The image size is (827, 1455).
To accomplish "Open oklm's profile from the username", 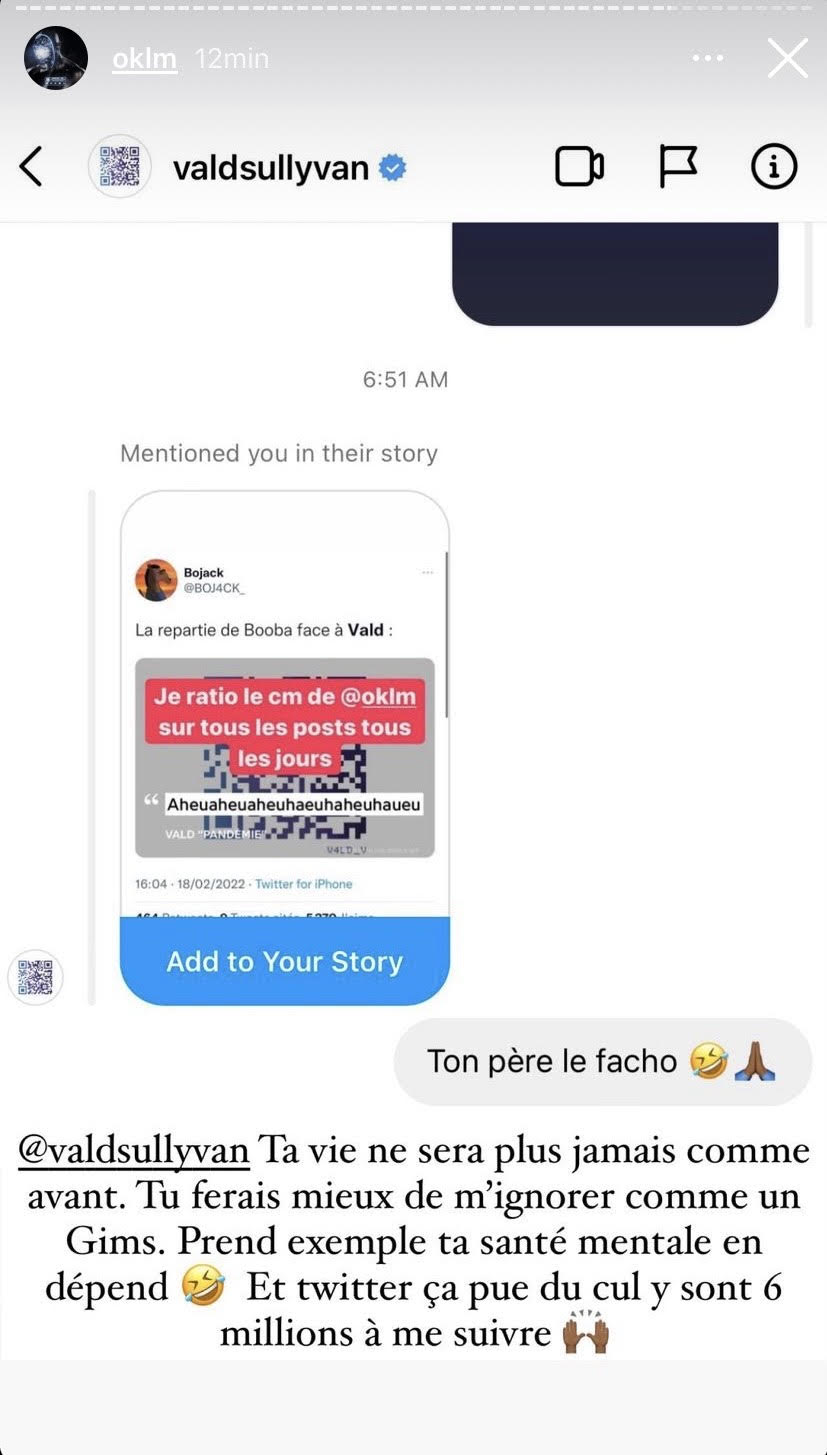I will pyautogui.click(x=144, y=59).
